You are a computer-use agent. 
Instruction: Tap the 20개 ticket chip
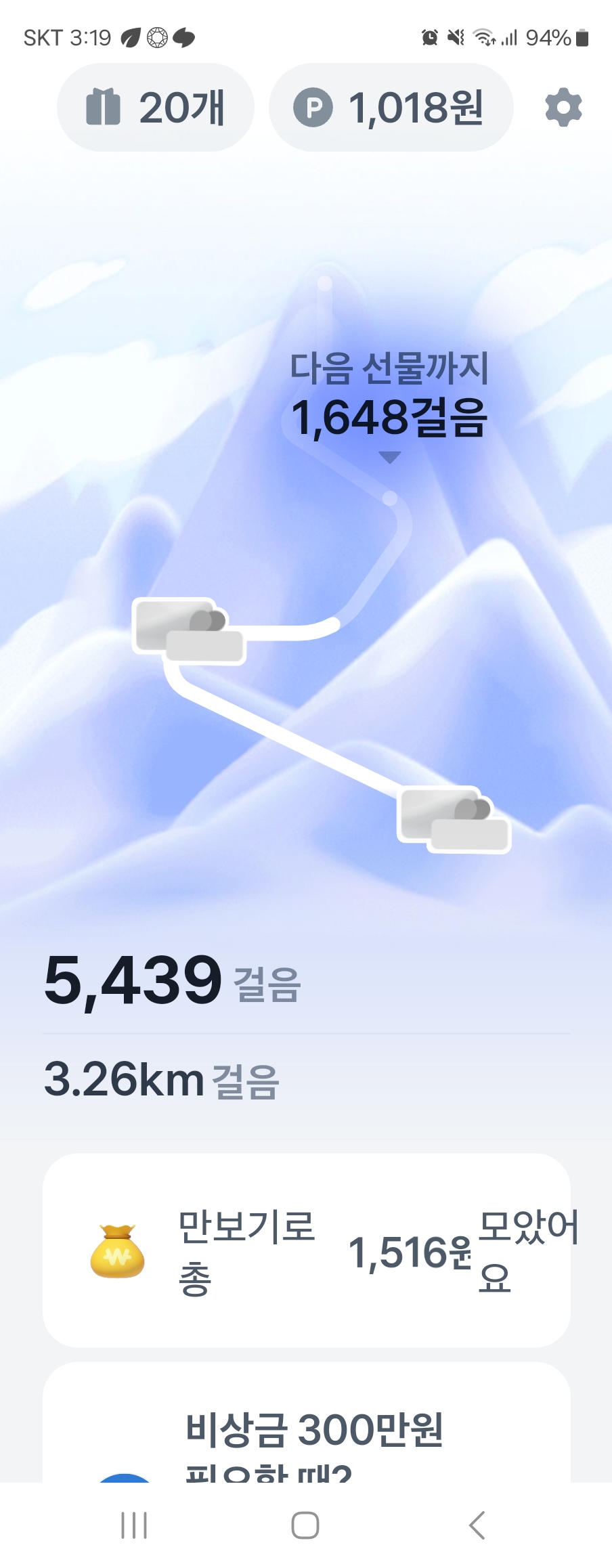click(155, 108)
